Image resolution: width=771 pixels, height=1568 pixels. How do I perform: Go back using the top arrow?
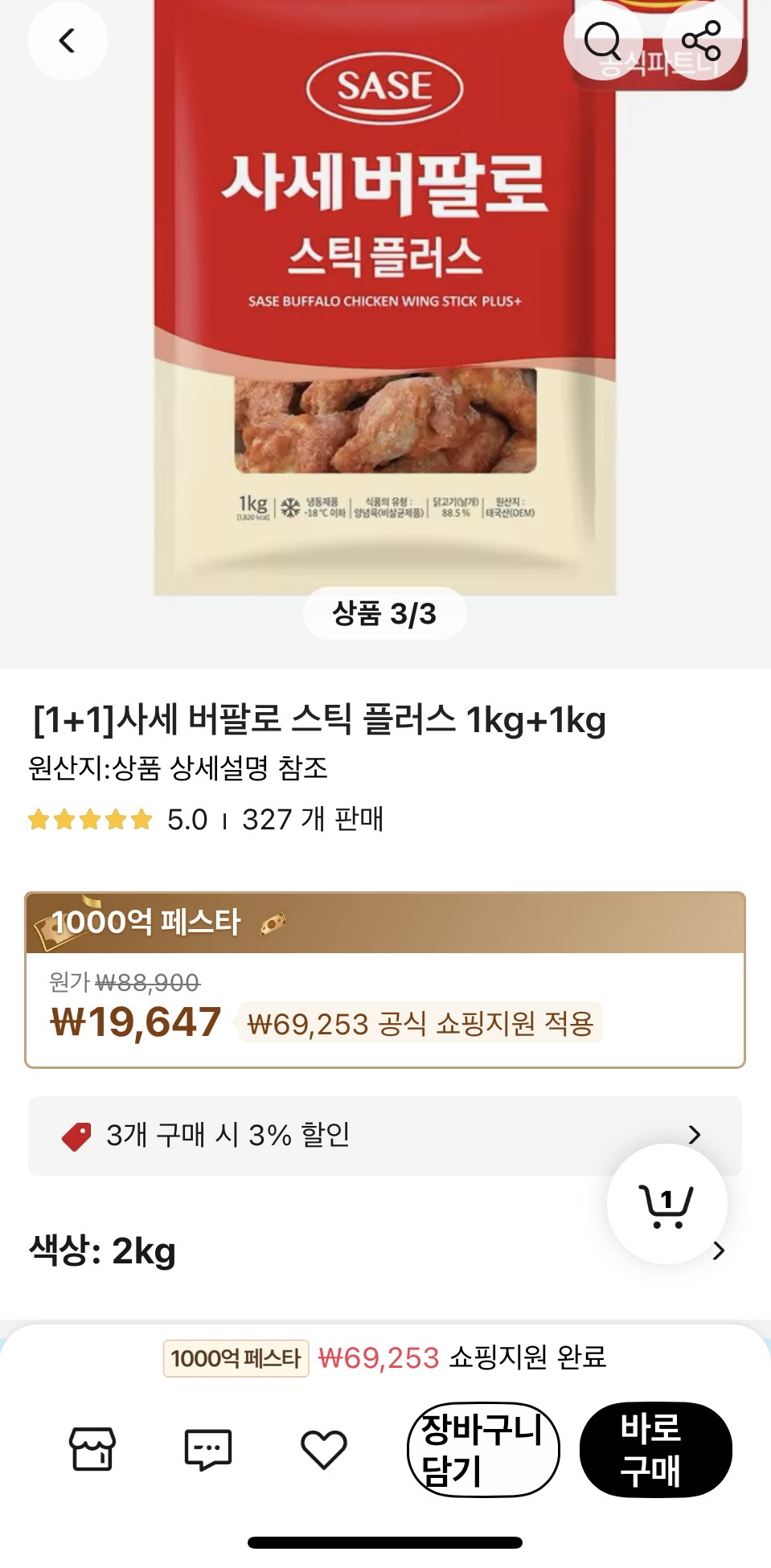68,40
